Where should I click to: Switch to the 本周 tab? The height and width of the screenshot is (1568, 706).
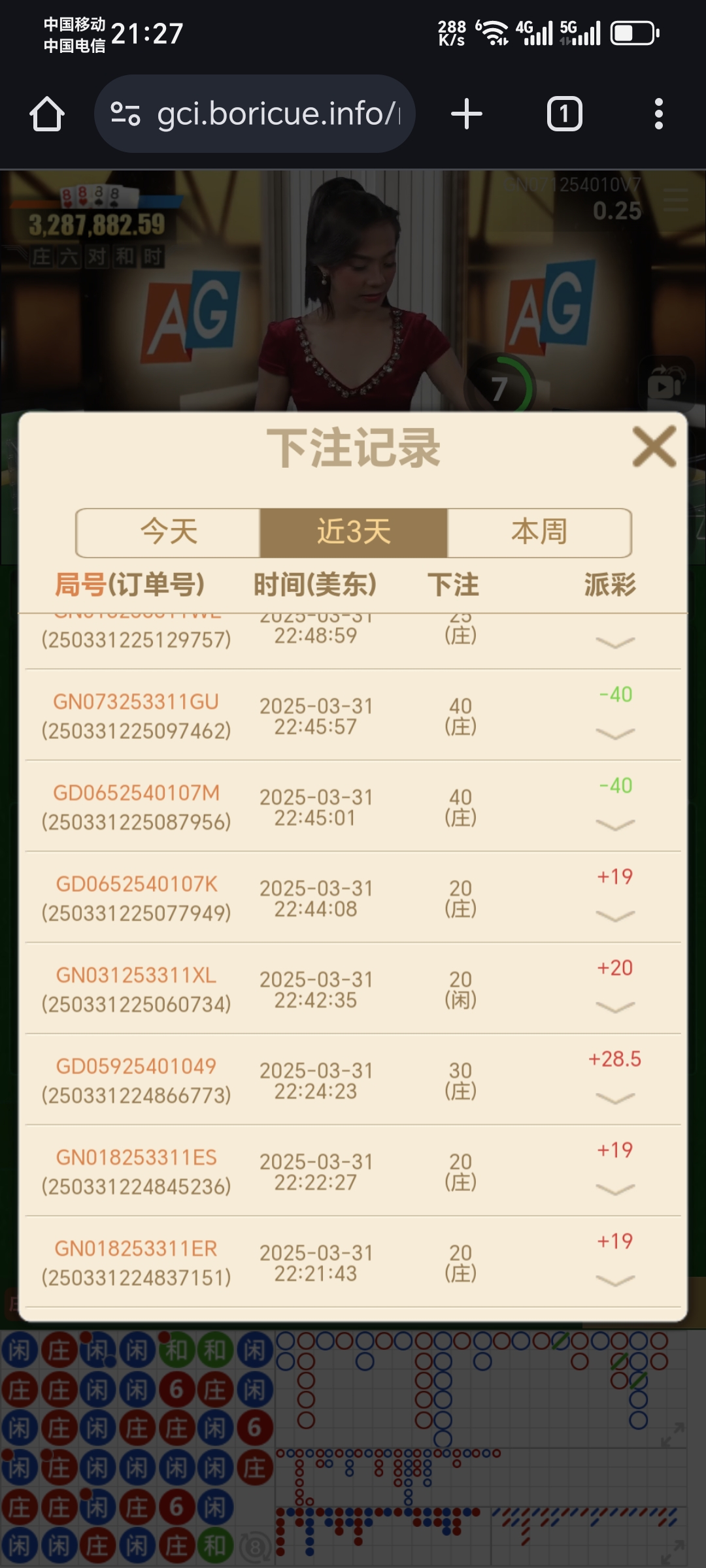[x=539, y=532]
